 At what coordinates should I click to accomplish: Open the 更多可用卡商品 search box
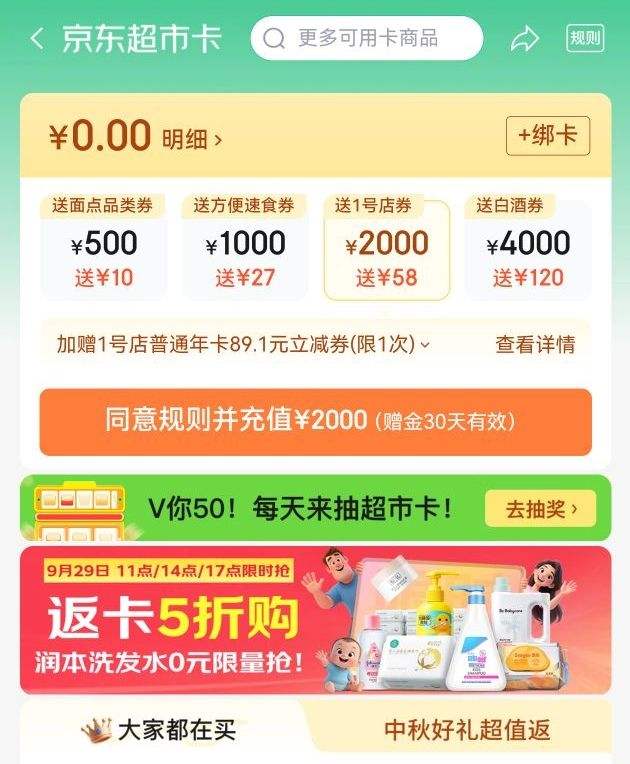(366, 39)
